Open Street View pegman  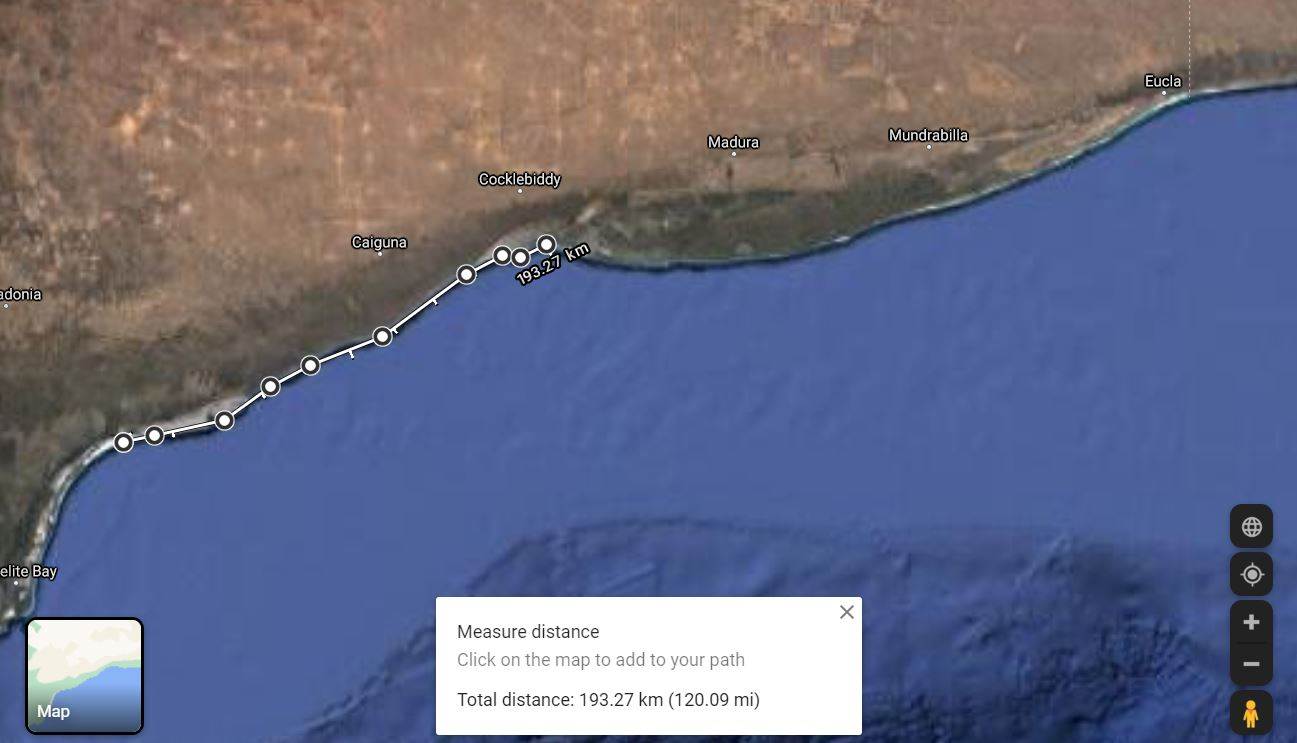pos(1250,714)
